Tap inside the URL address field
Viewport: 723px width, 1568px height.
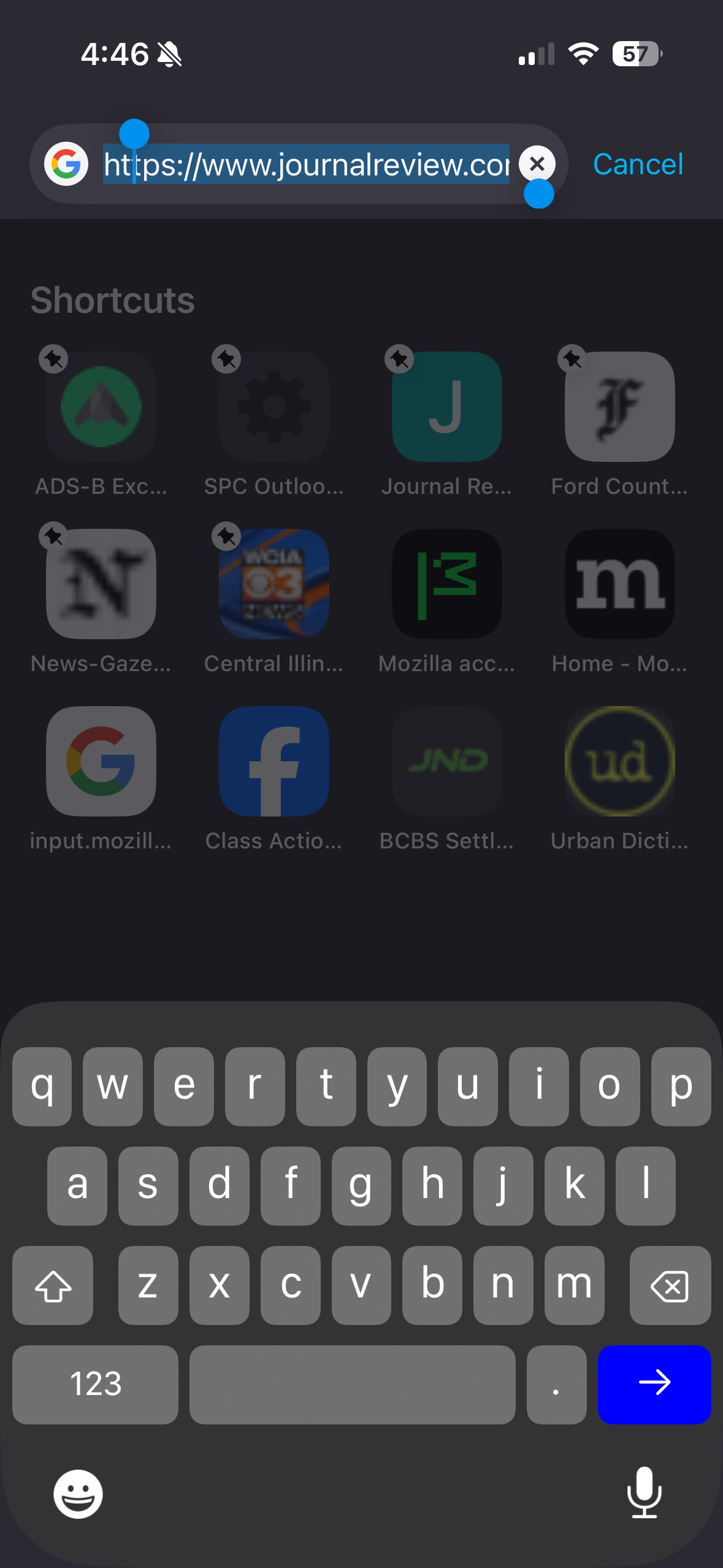point(307,164)
